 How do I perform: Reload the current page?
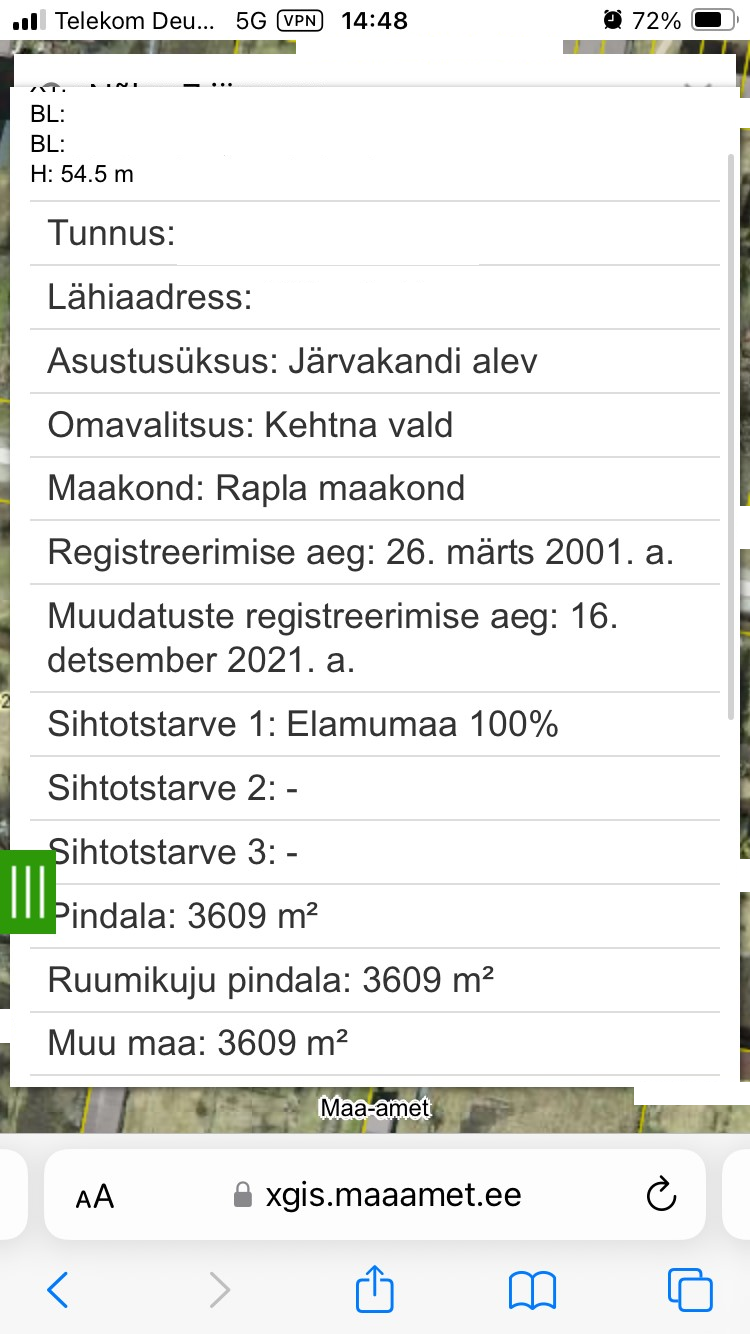[661, 1195]
